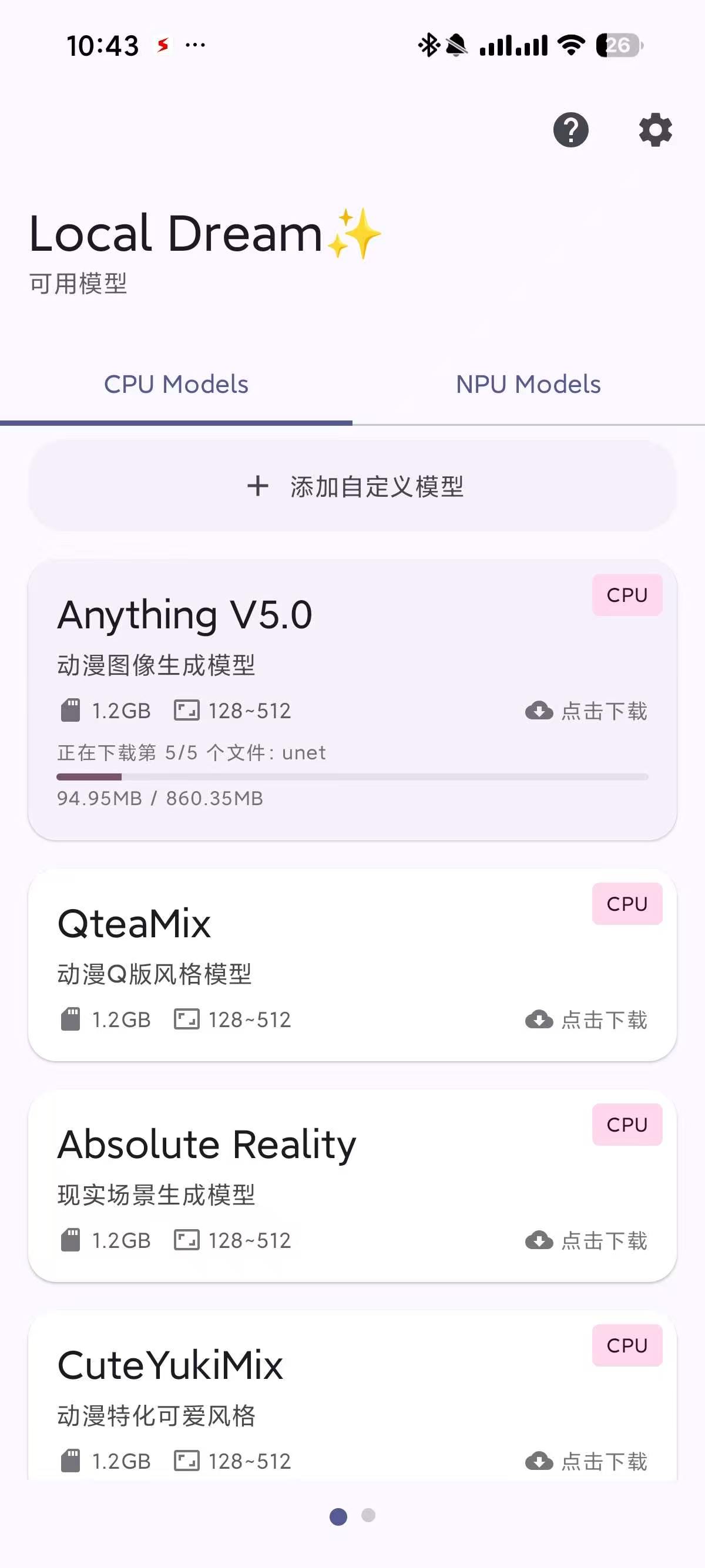
Task: Click the CPU badge on QteaMix
Action: click(627, 904)
